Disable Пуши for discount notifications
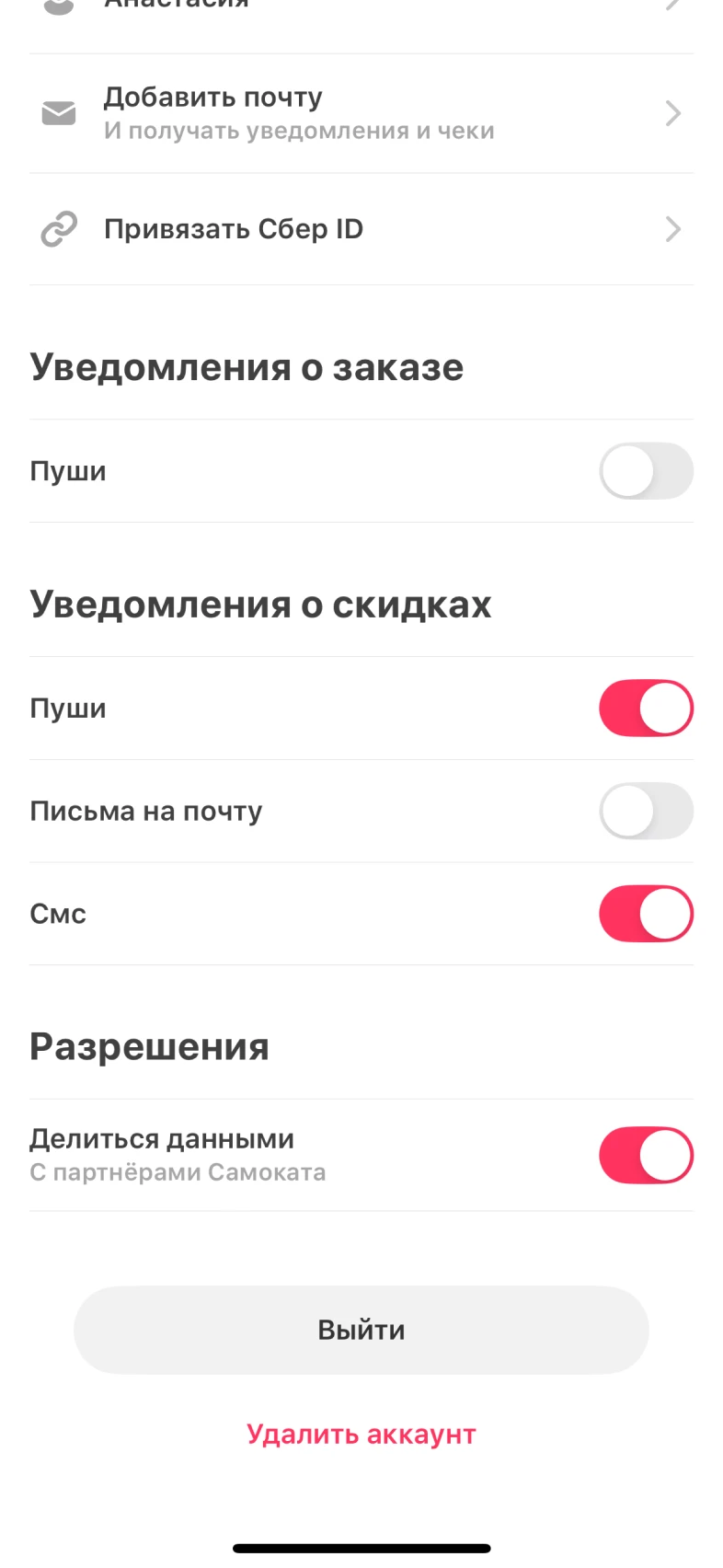The width and height of the screenshot is (723, 1568). 646,709
